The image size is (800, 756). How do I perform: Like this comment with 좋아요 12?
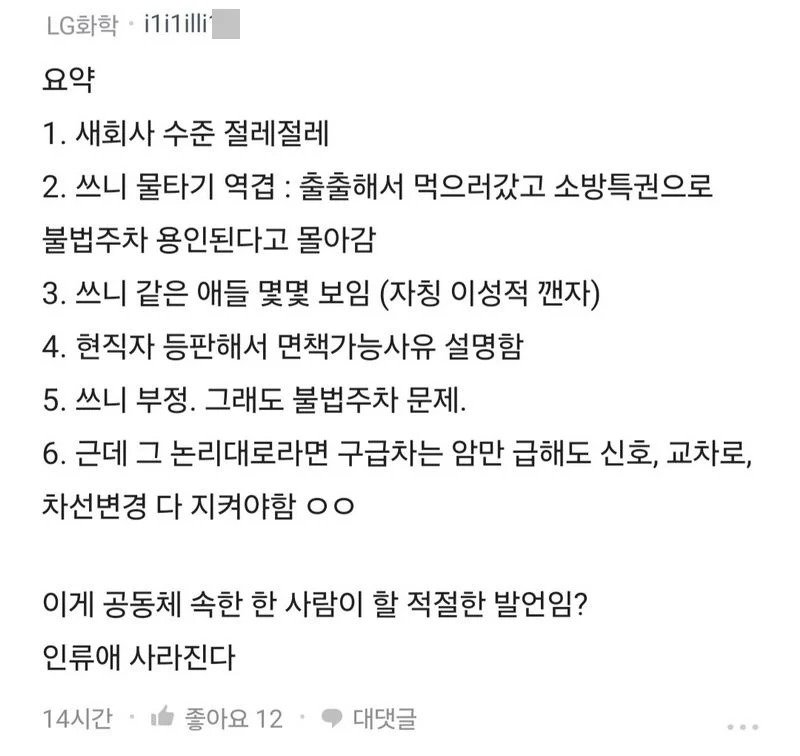pyautogui.click(x=216, y=718)
